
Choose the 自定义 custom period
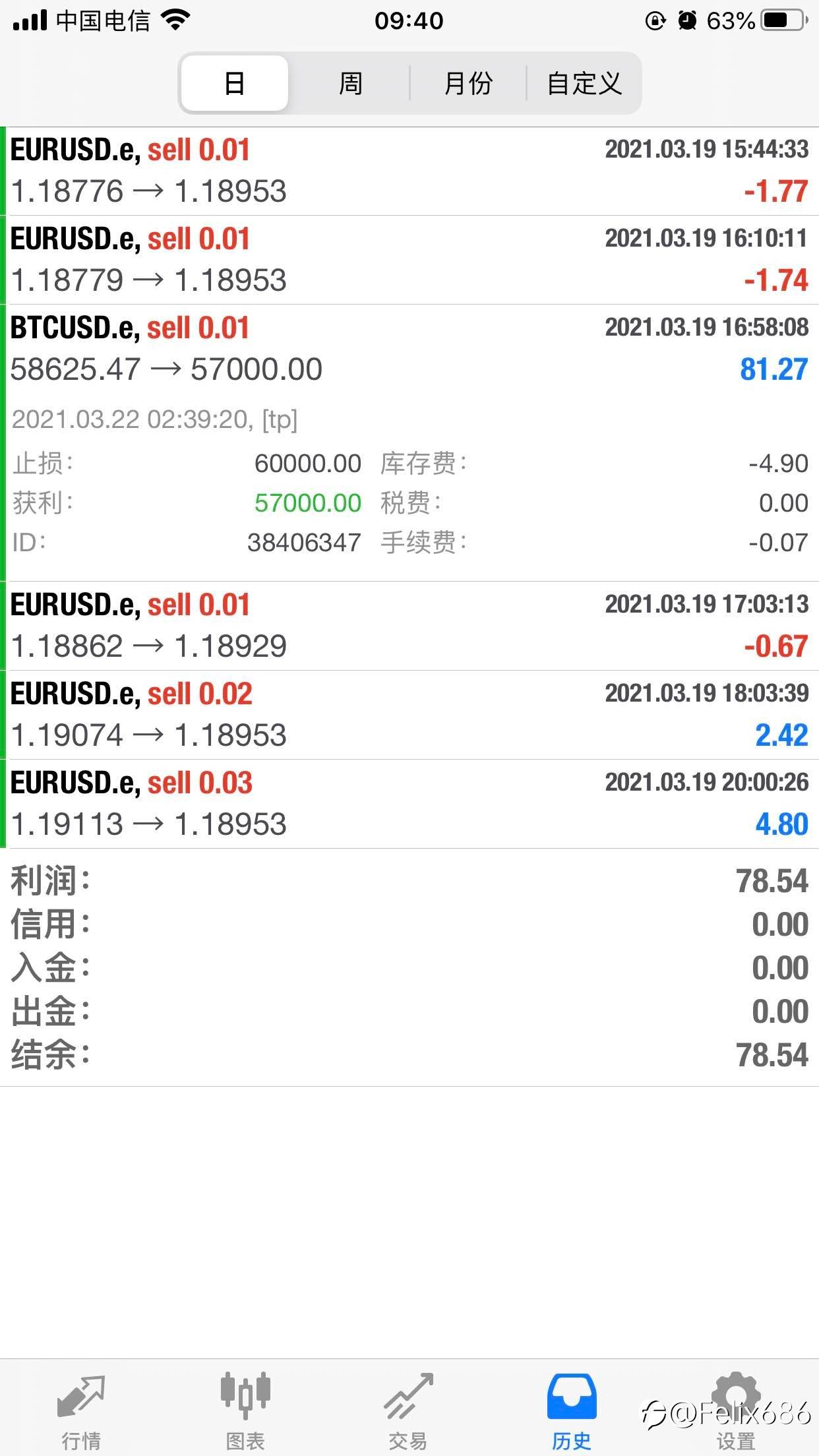point(584,83)
